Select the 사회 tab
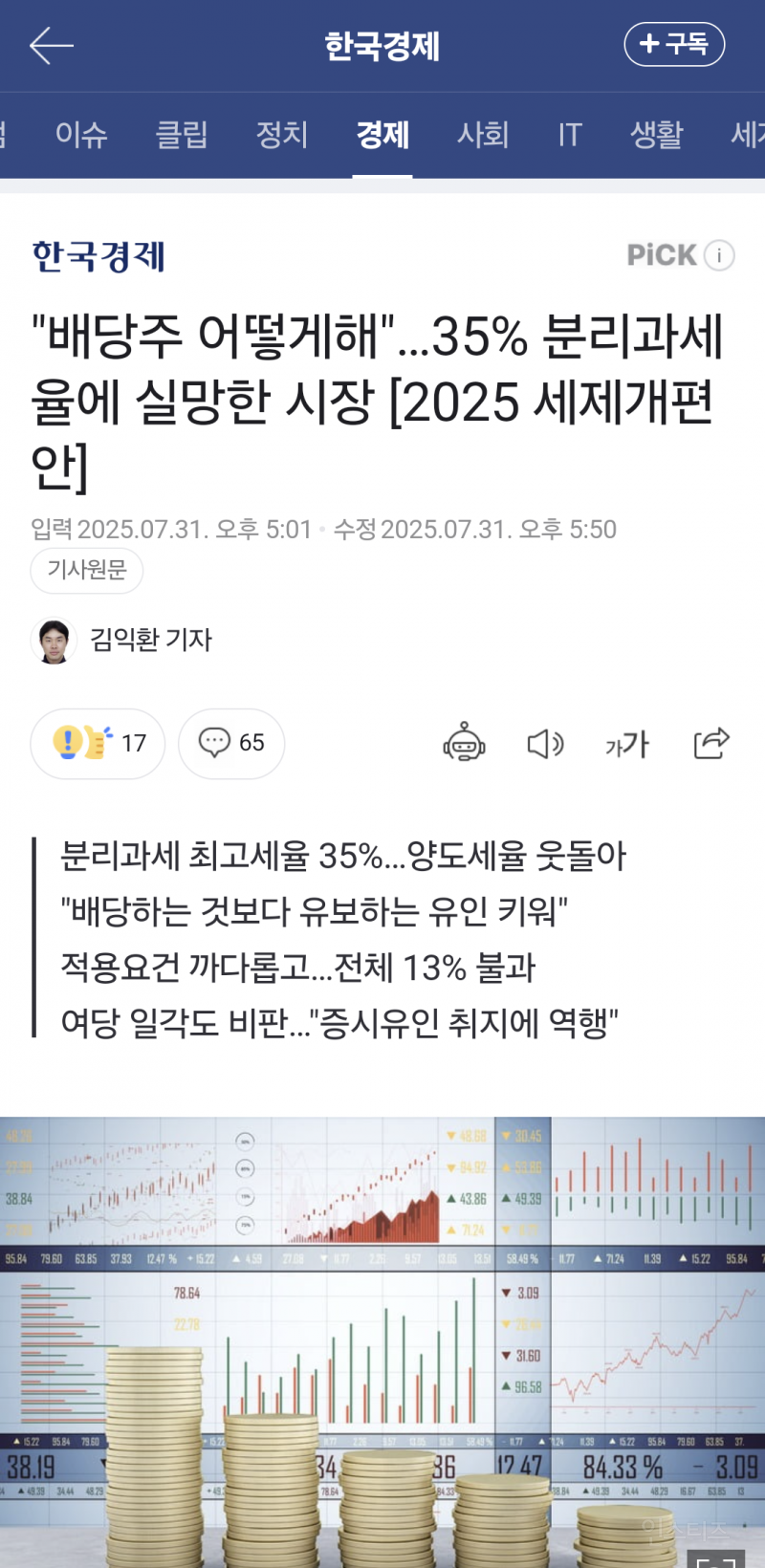 pos(483,135)
